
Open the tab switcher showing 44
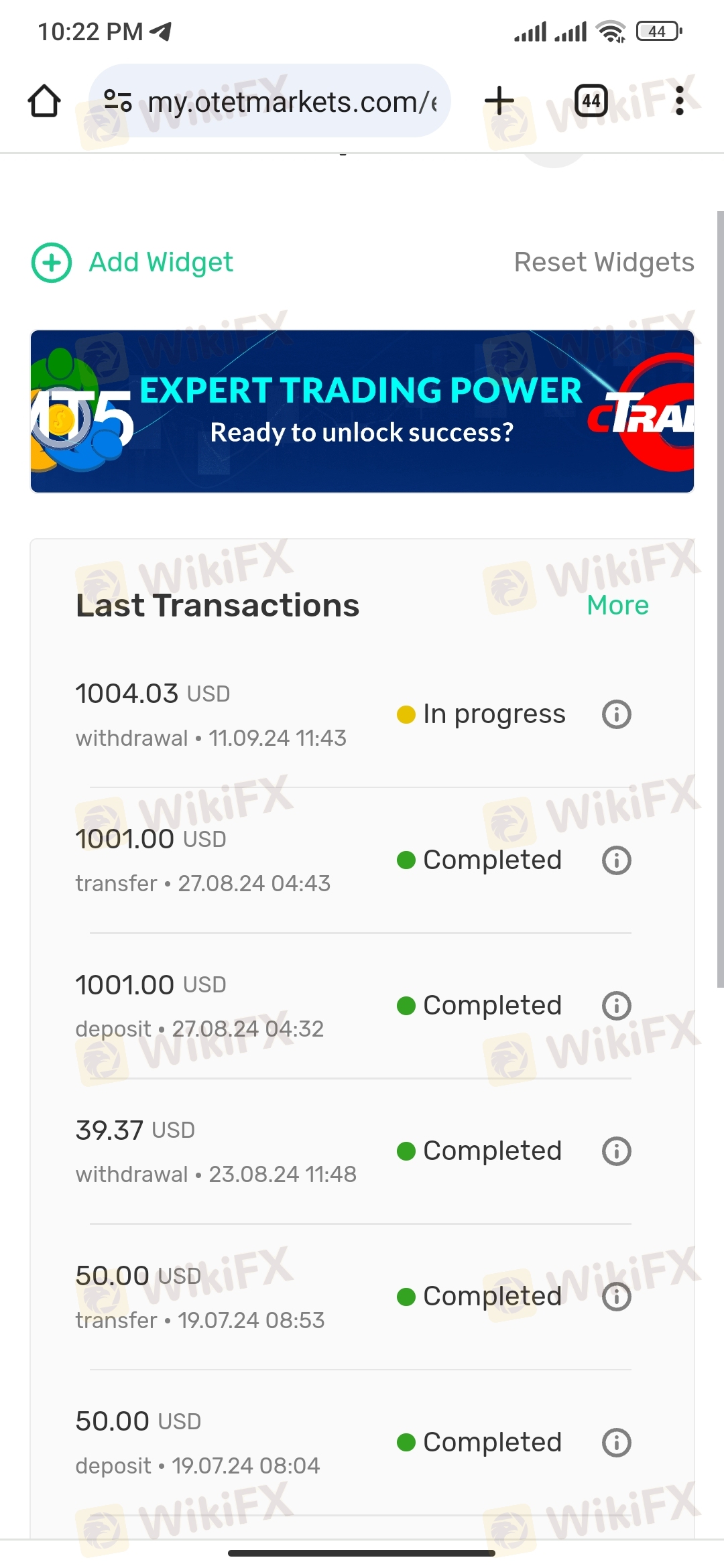591,101
